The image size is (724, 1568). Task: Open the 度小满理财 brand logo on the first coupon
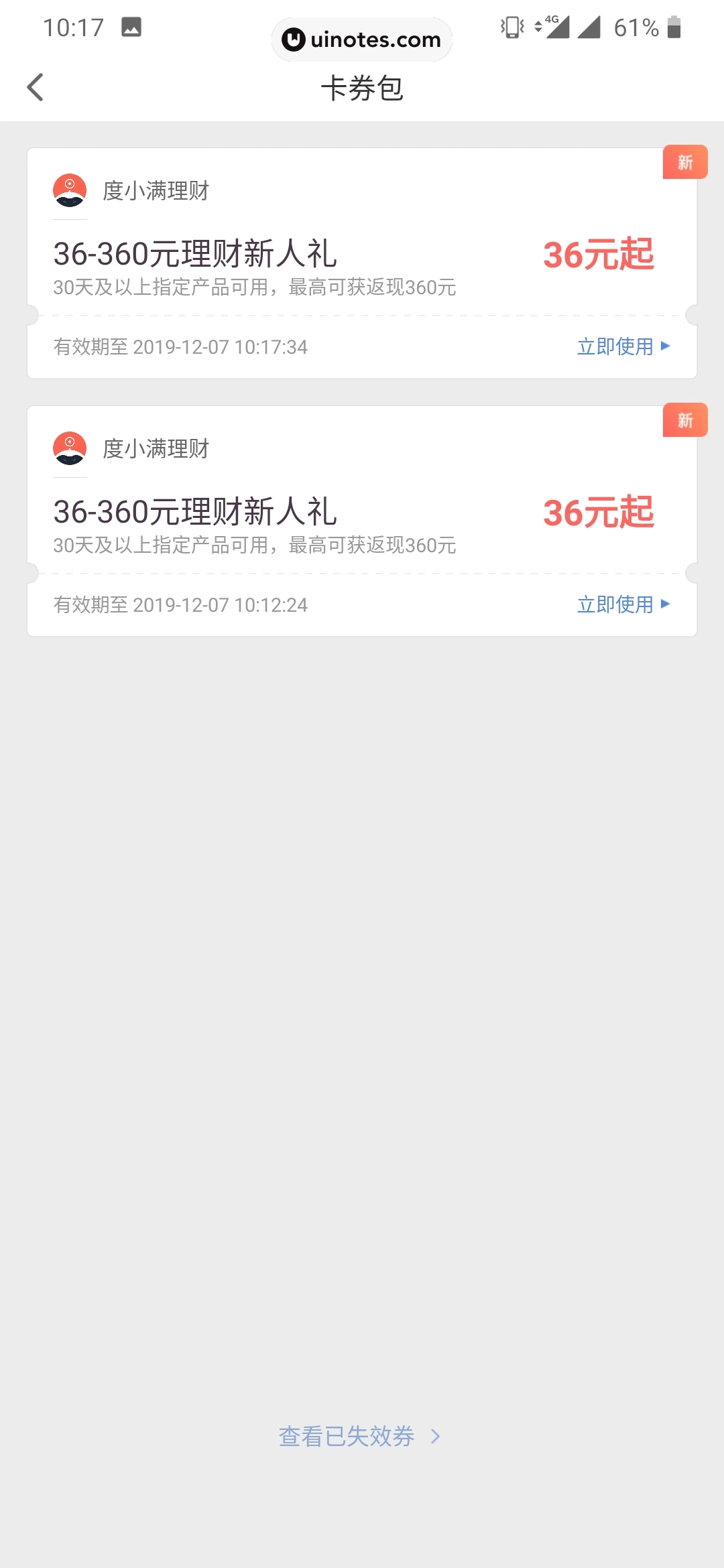70,190
